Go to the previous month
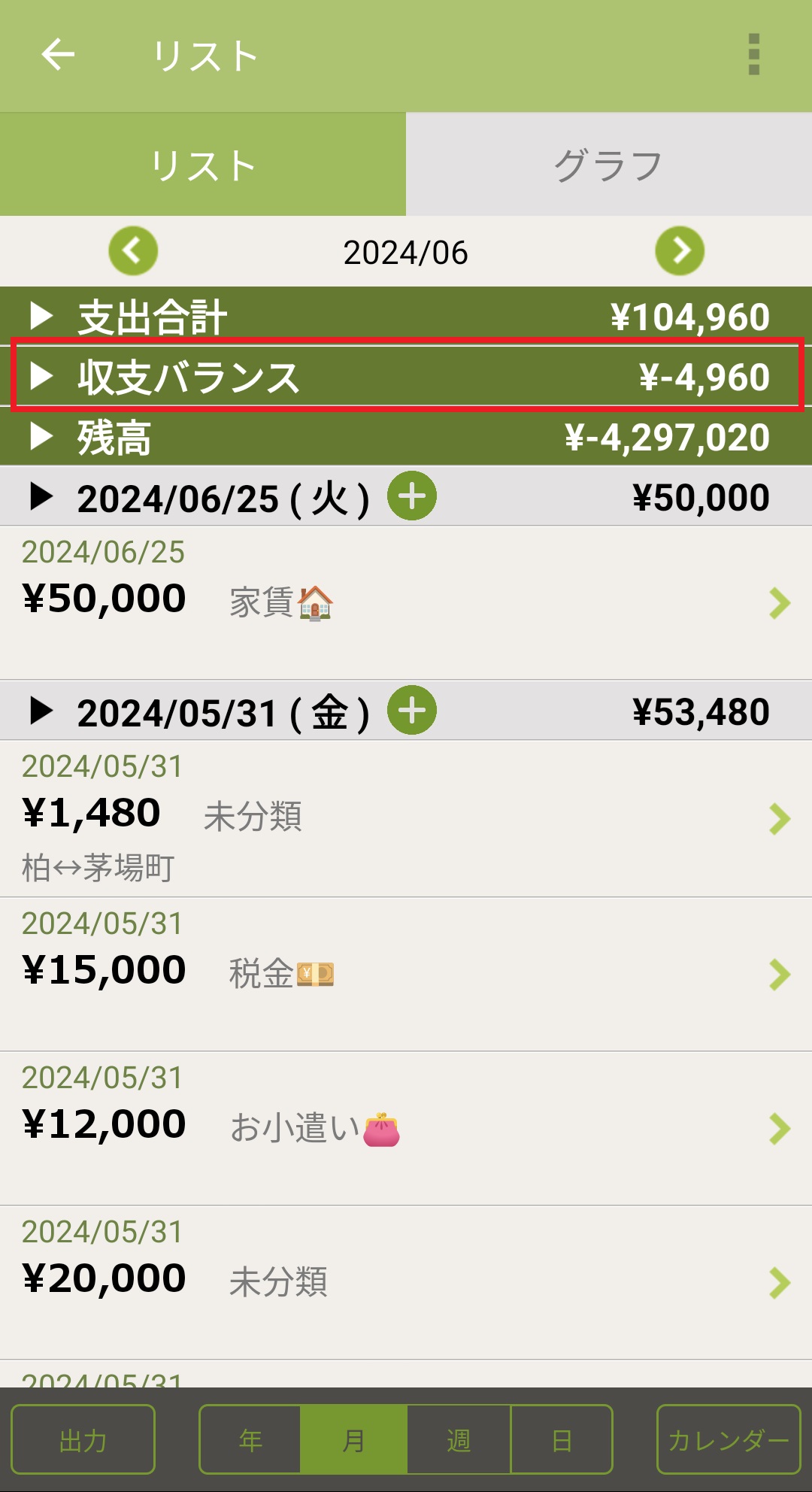The height and width of the screenshot is (1492, 812). click(133, 251)
